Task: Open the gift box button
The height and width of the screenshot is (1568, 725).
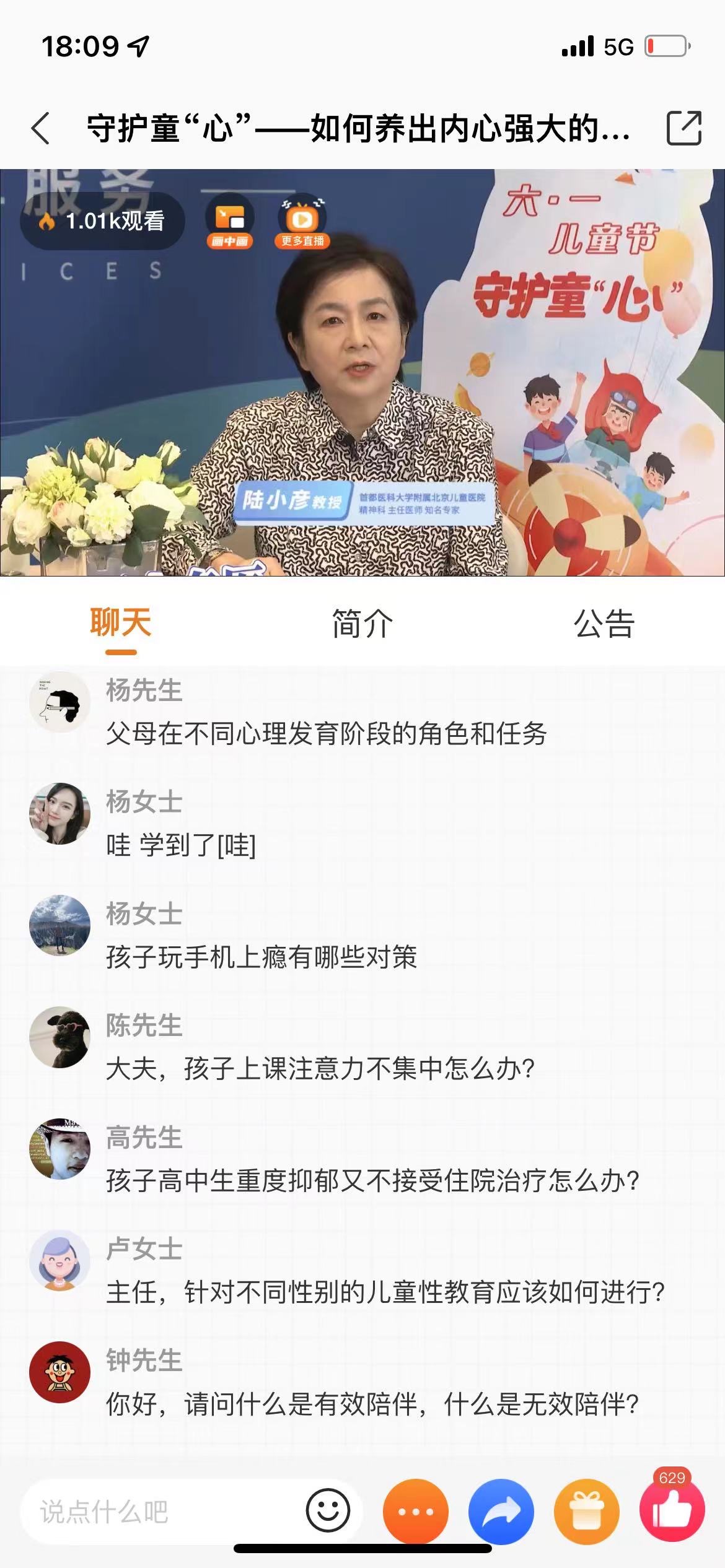Action: (586, 1511)
